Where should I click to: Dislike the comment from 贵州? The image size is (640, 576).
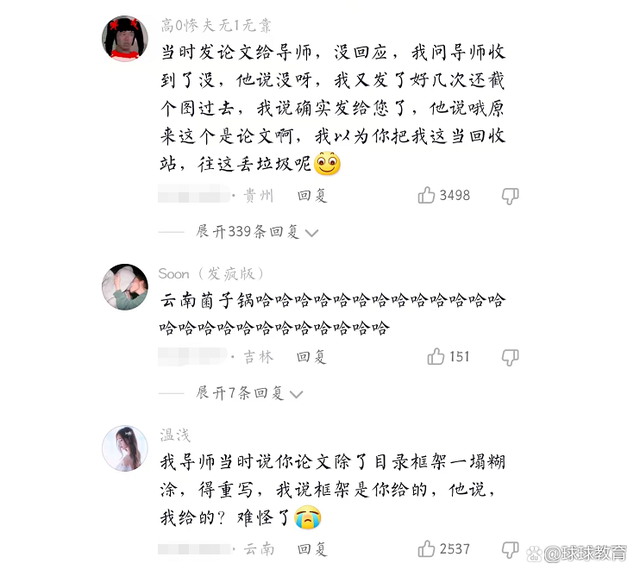[x=510, y=195]
